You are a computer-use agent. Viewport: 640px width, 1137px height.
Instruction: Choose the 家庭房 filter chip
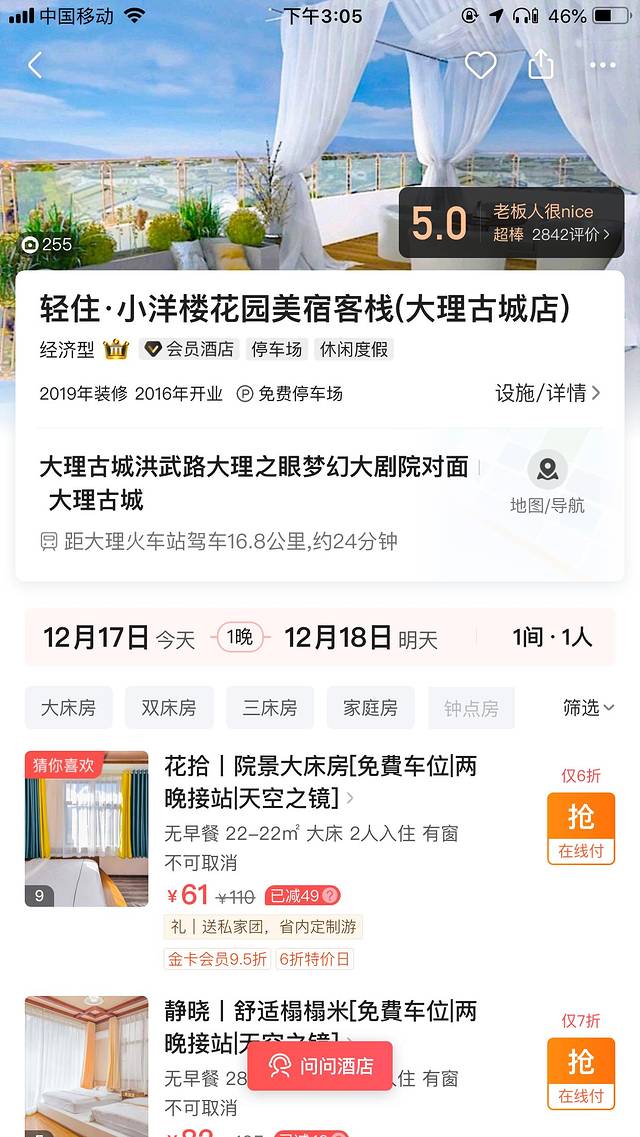click(x=370, y=708)
